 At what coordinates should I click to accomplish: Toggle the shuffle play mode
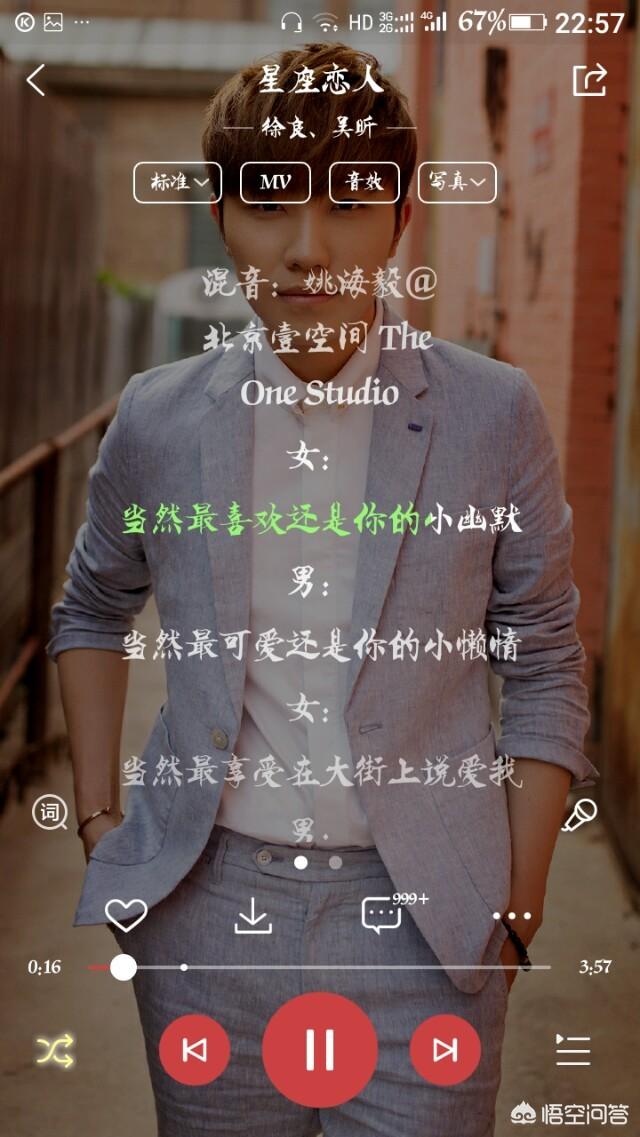coord(56,1050)
